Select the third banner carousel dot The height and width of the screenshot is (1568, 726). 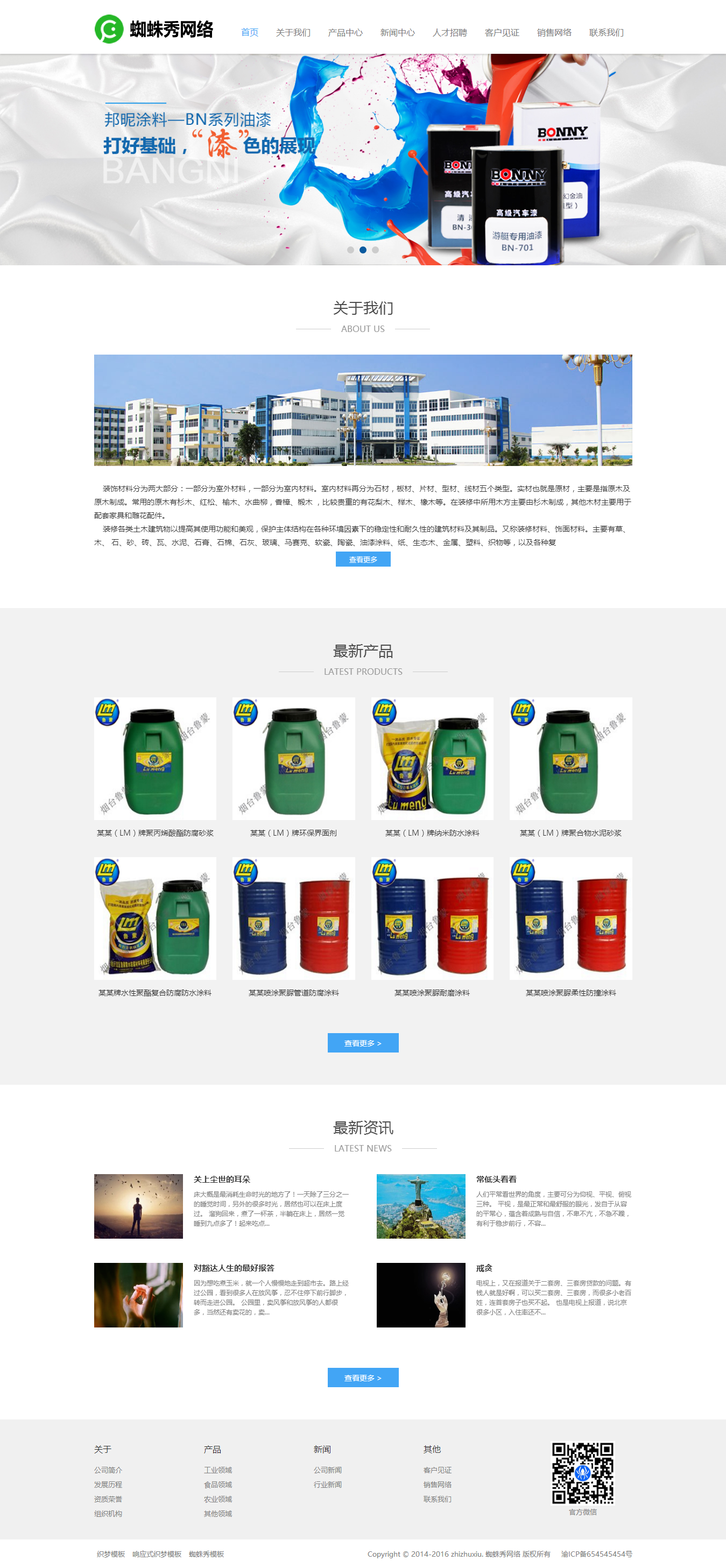376,250
